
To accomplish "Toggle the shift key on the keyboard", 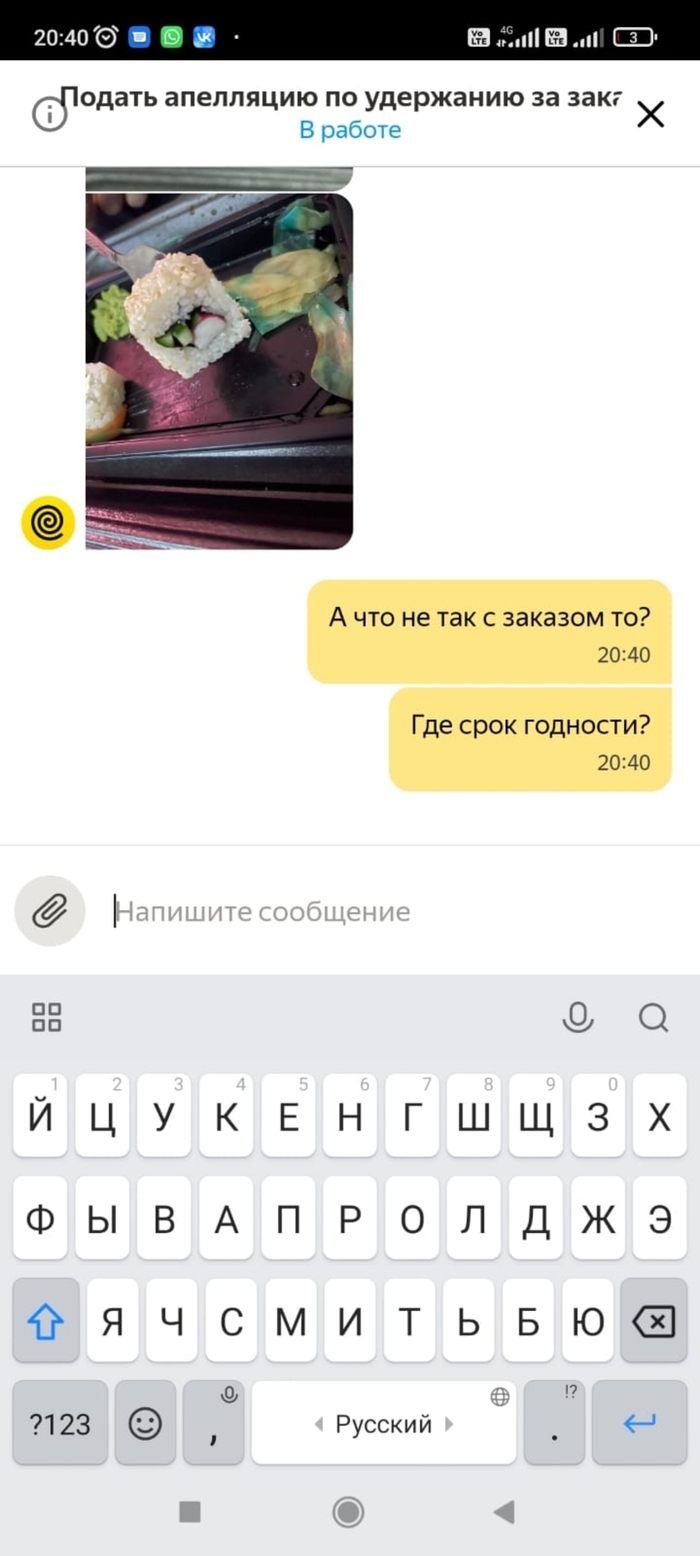I will 46,1321.
